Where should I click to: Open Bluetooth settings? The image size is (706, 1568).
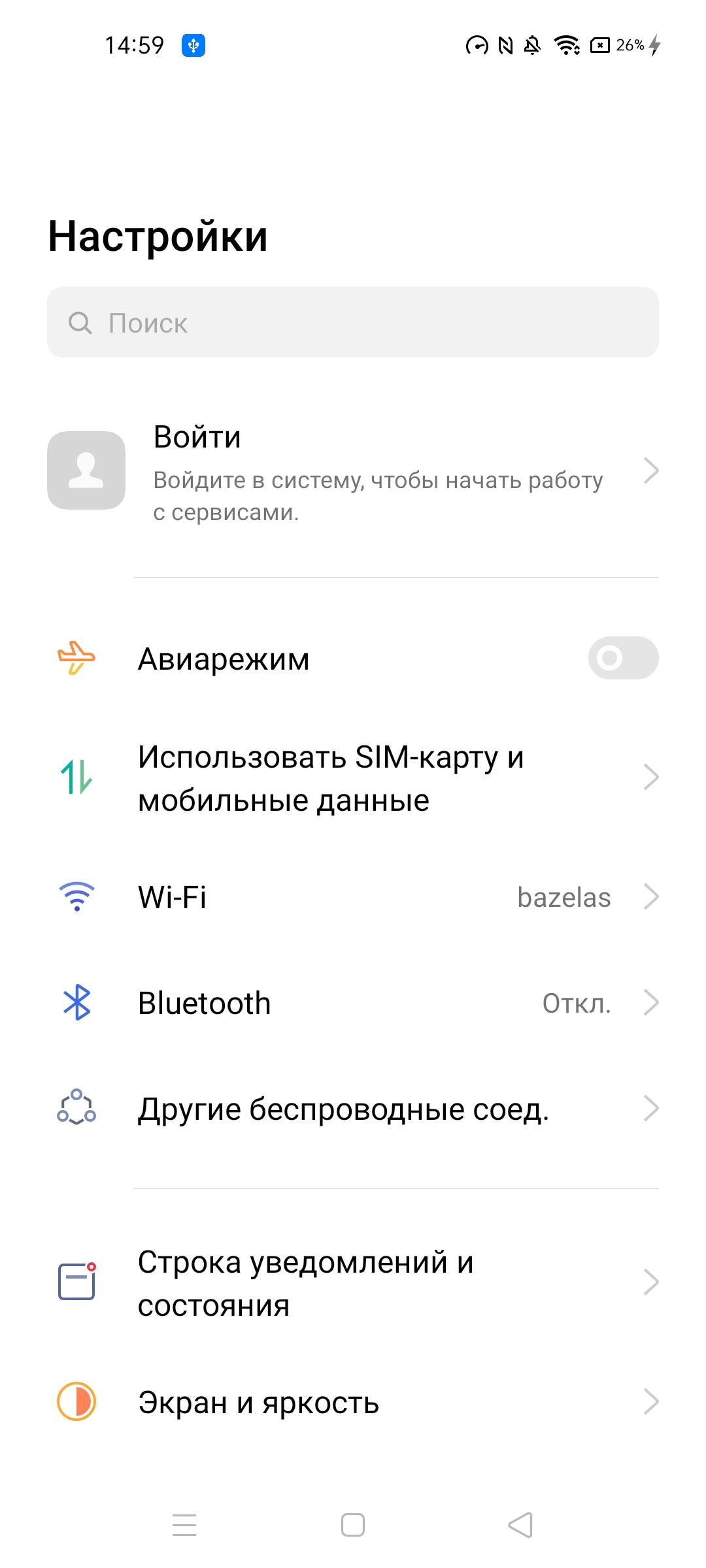pos(353,1003)
